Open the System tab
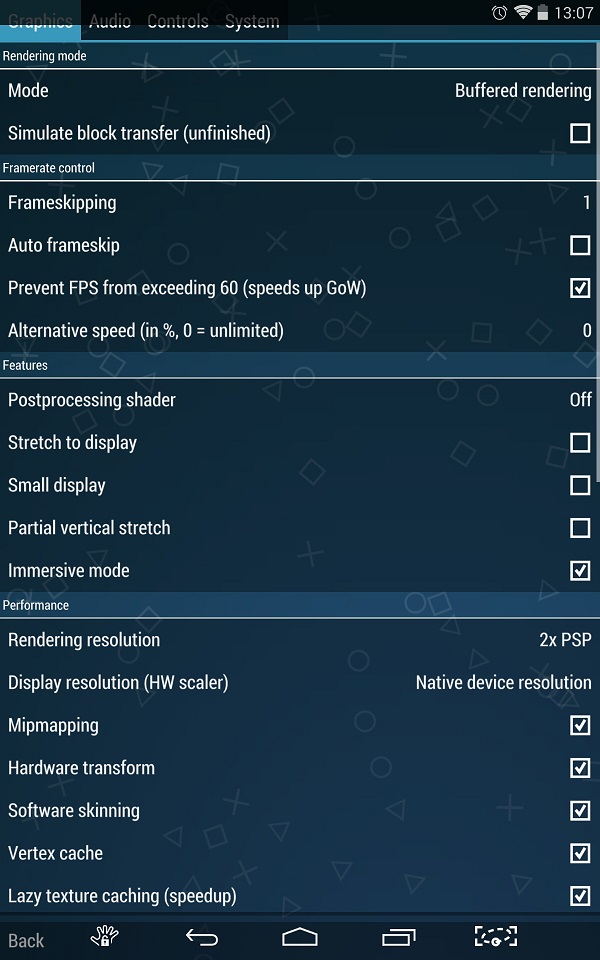 tap(252, 20)
